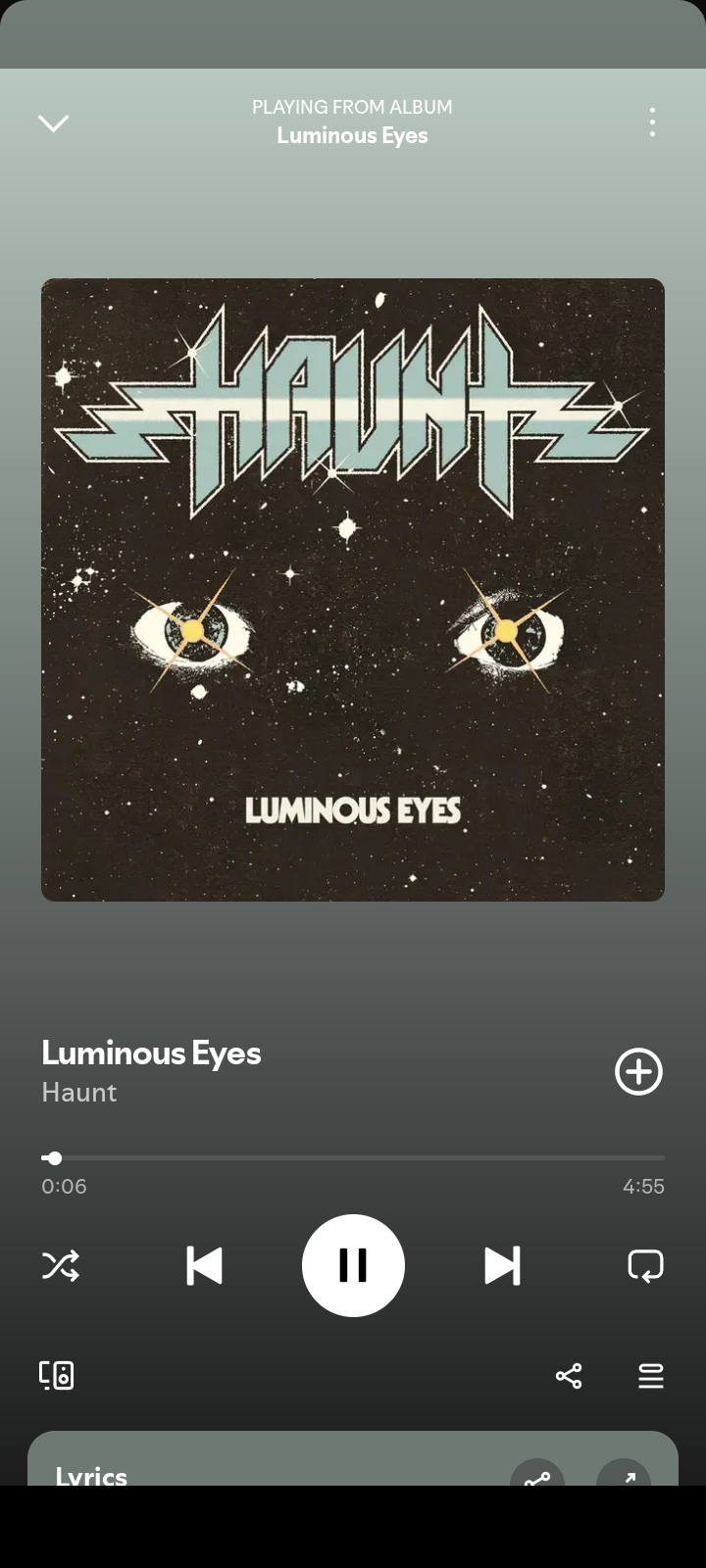This screenshot has width=706, height=1568.
Task: Go back to the previous track
Action: pos(204,1265)
